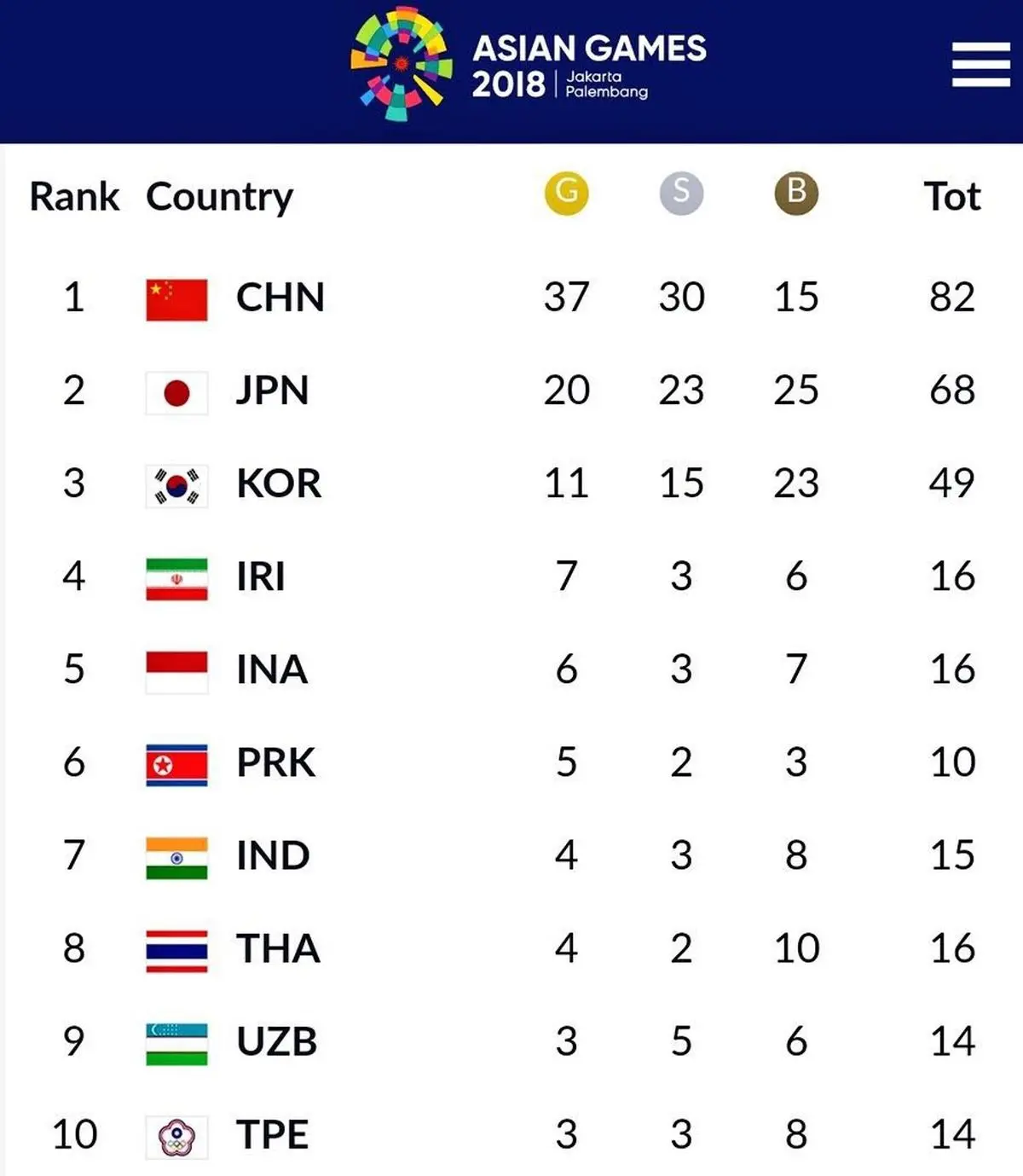
Task: Click the Chinese Taipei emblem flag
Action: 176,1133
